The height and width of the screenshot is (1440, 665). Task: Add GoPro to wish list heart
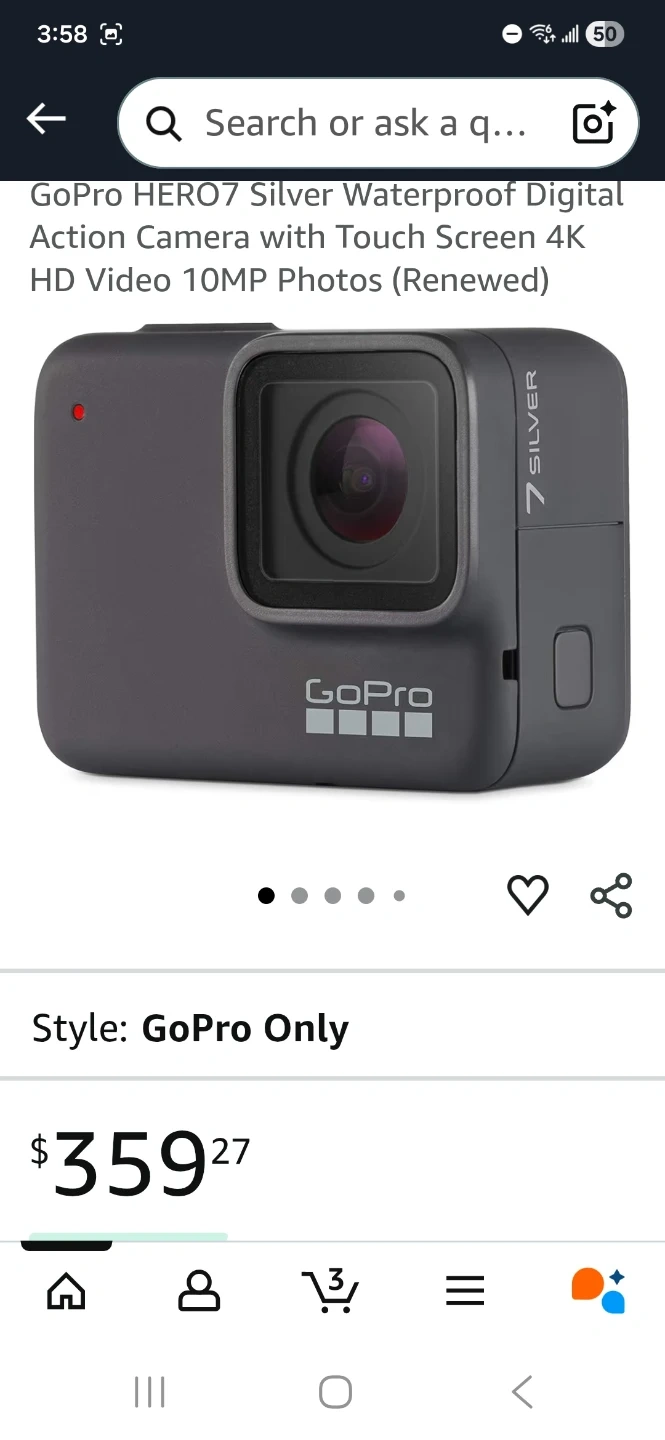[x=528, y=895]
